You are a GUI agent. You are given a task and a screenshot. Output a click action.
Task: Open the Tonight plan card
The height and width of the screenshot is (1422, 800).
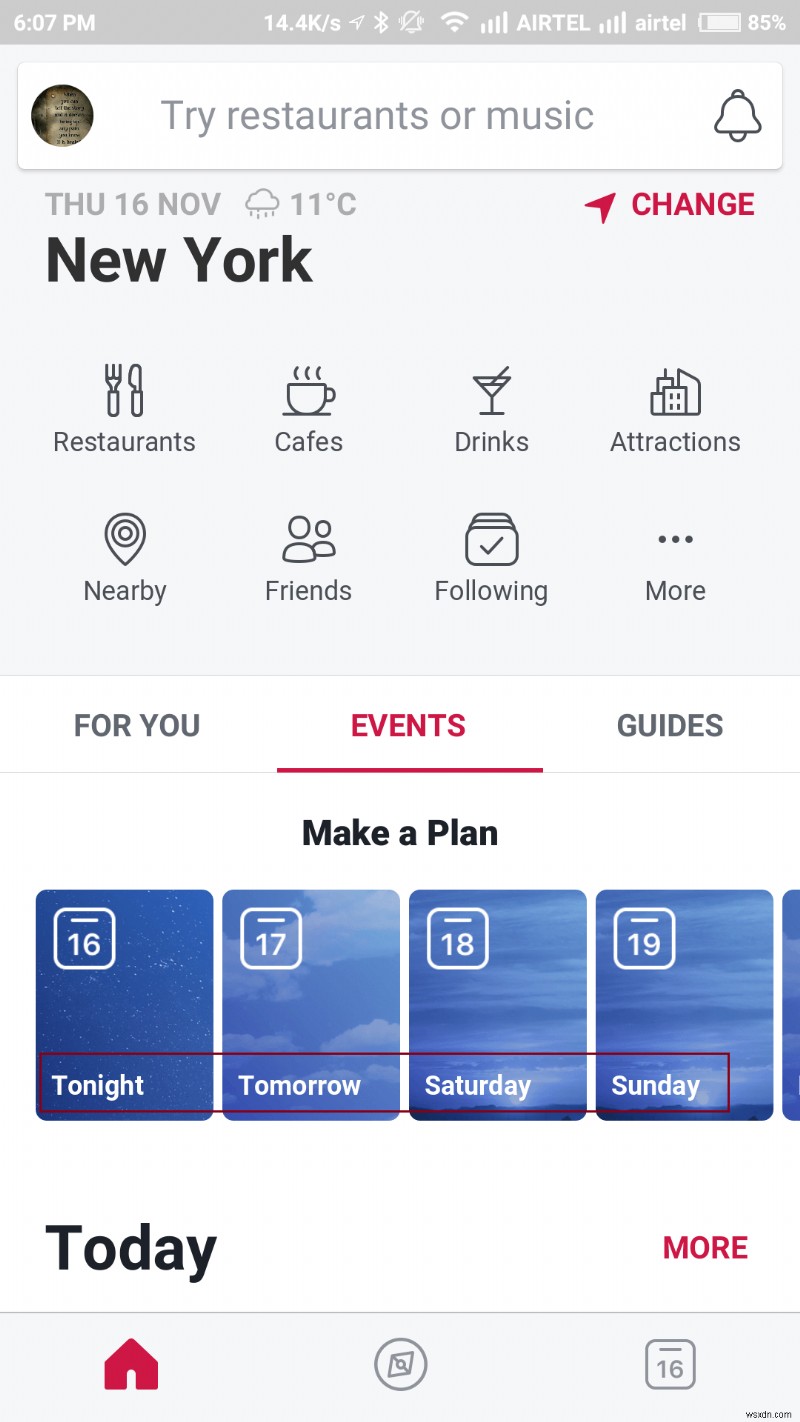[x=124, y=1003]
